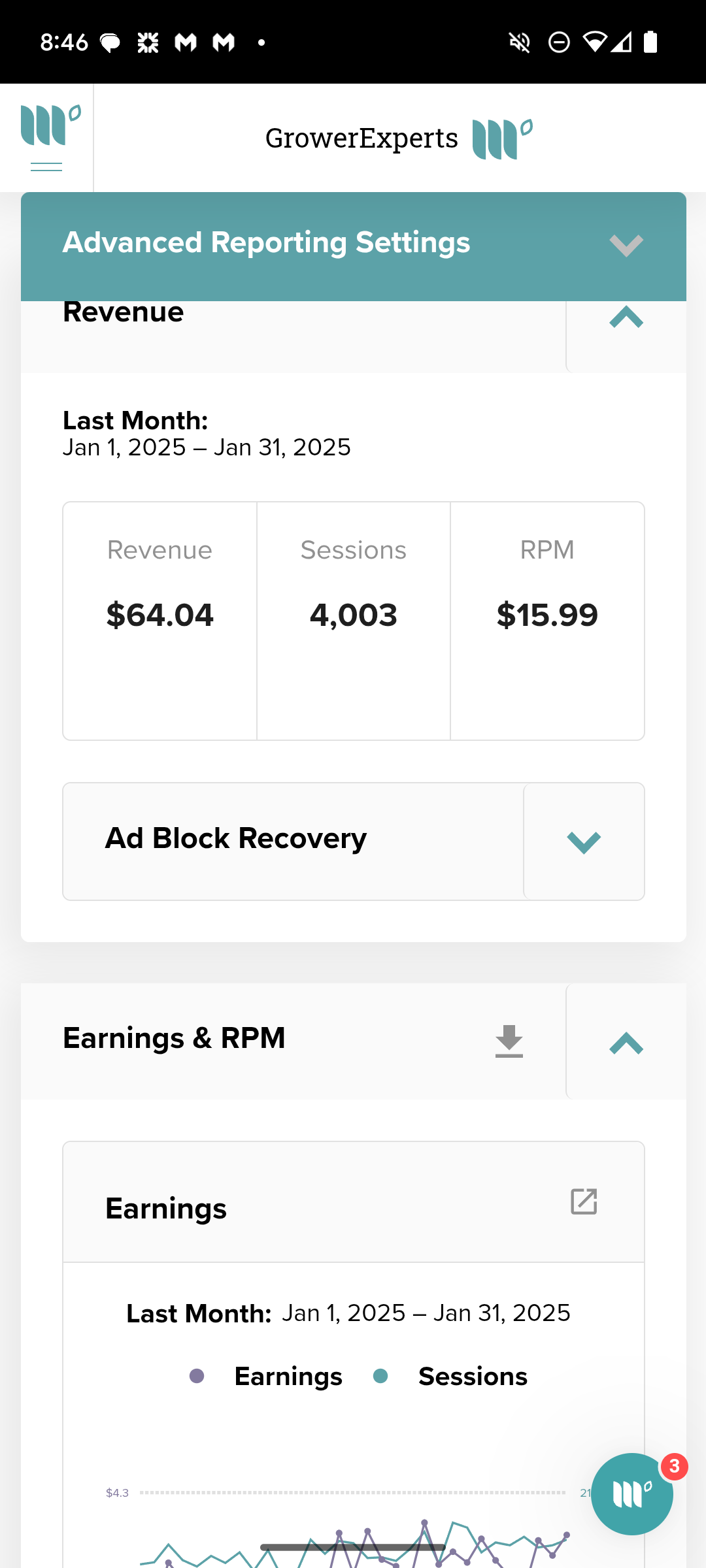Open the Earnings chart in expanded view
The image size is (706, 1568).
583,1201
